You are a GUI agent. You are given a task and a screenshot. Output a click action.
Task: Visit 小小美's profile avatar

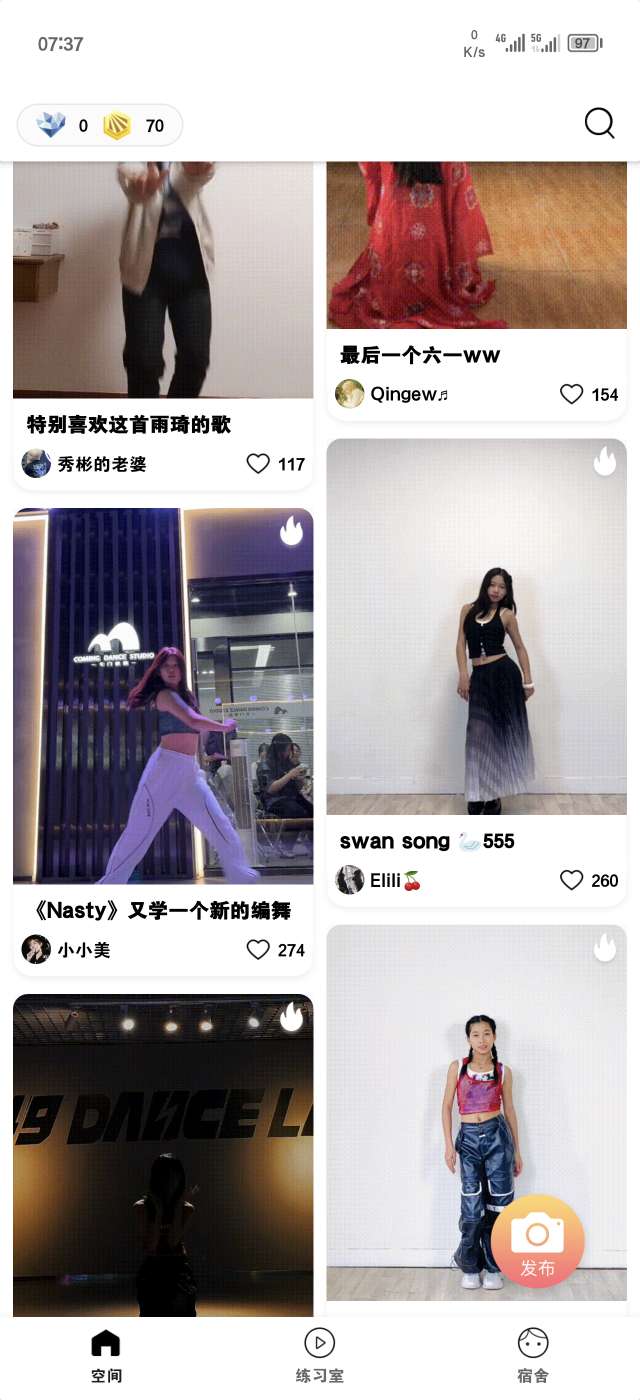[36, 949]
